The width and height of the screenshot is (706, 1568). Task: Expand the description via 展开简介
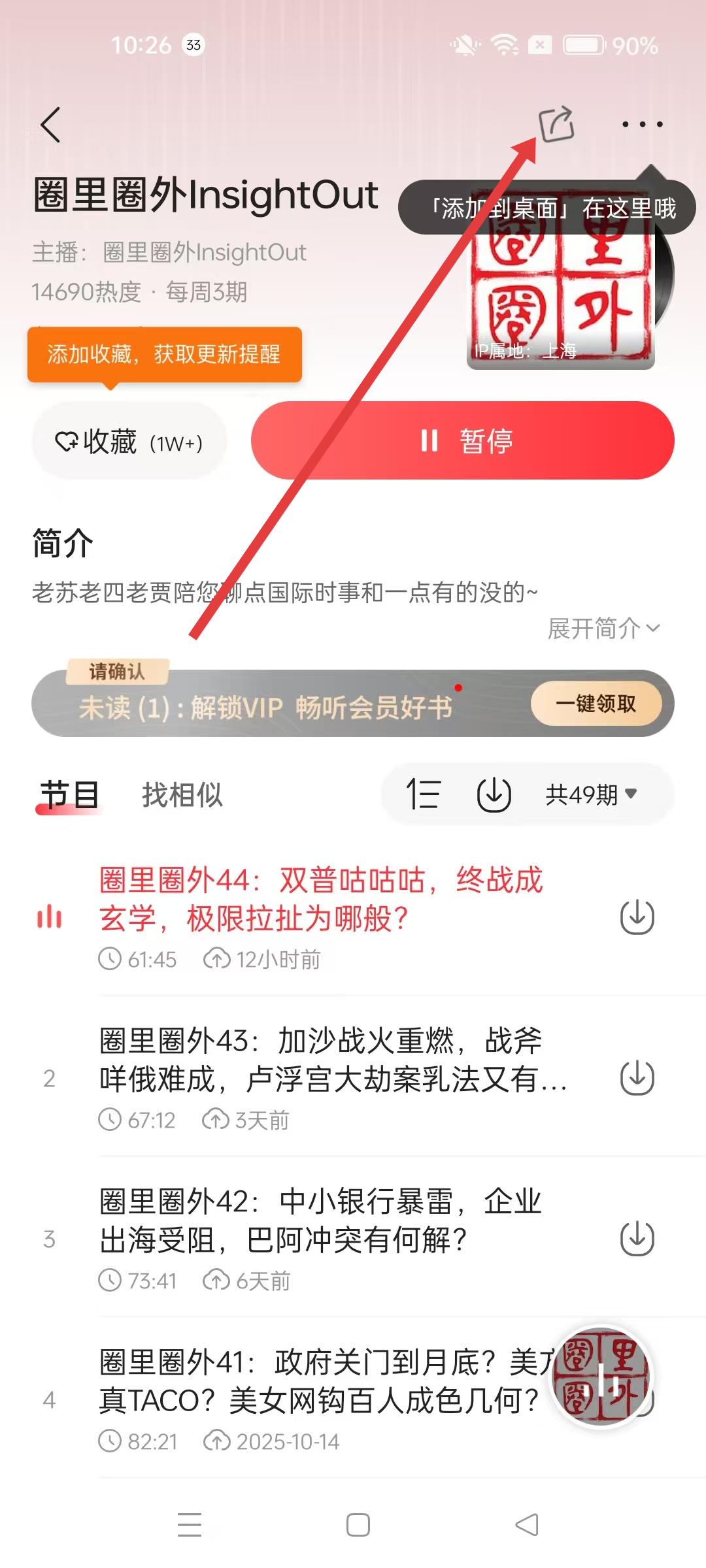603,629
